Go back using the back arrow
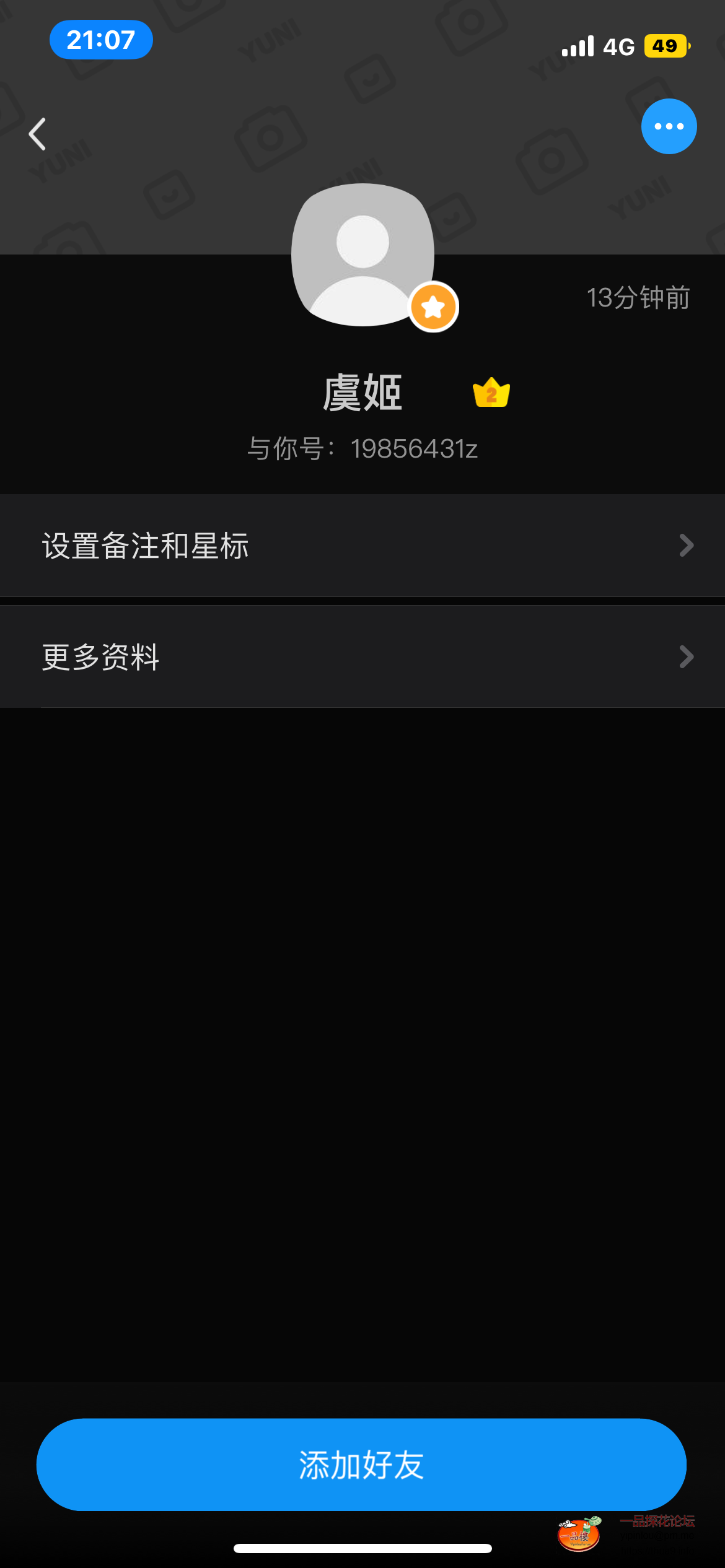 coord(37,134)
